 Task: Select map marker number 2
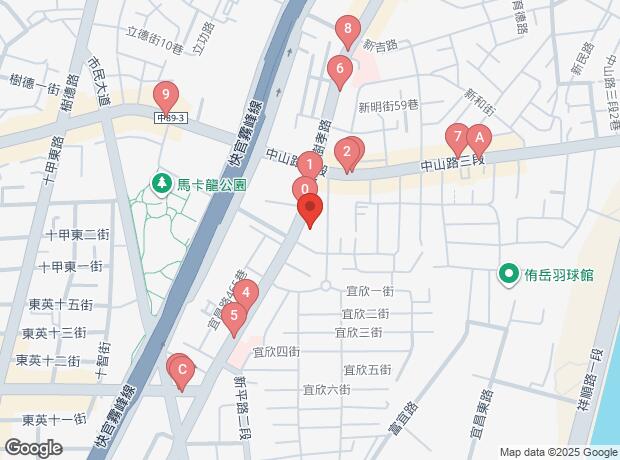pos(346,152)
